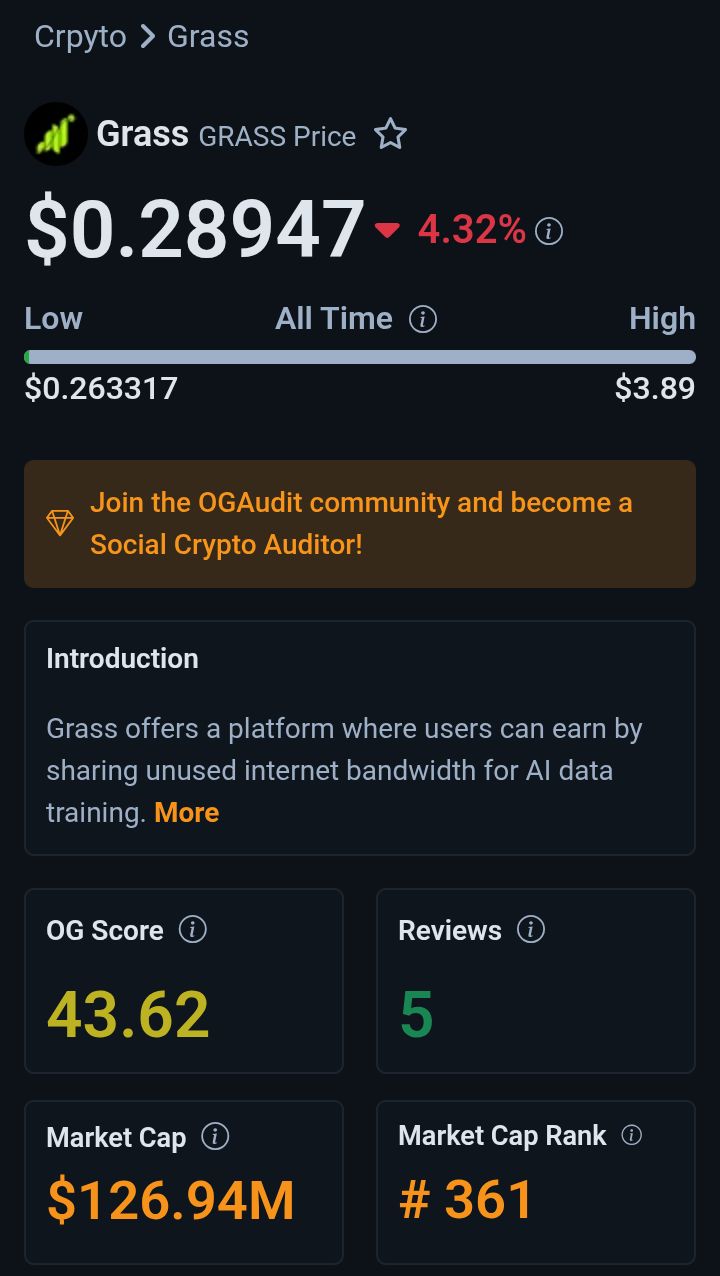The image size is (720, 1276).
Task: View OG Score info tooltip
Action: click(x=192, y=930)
